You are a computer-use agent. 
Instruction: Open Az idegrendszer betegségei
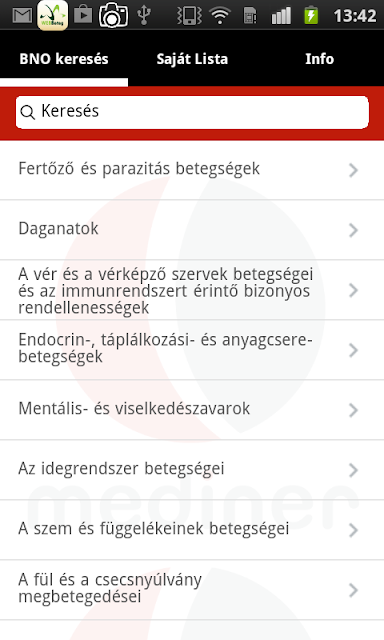[192, 470]
